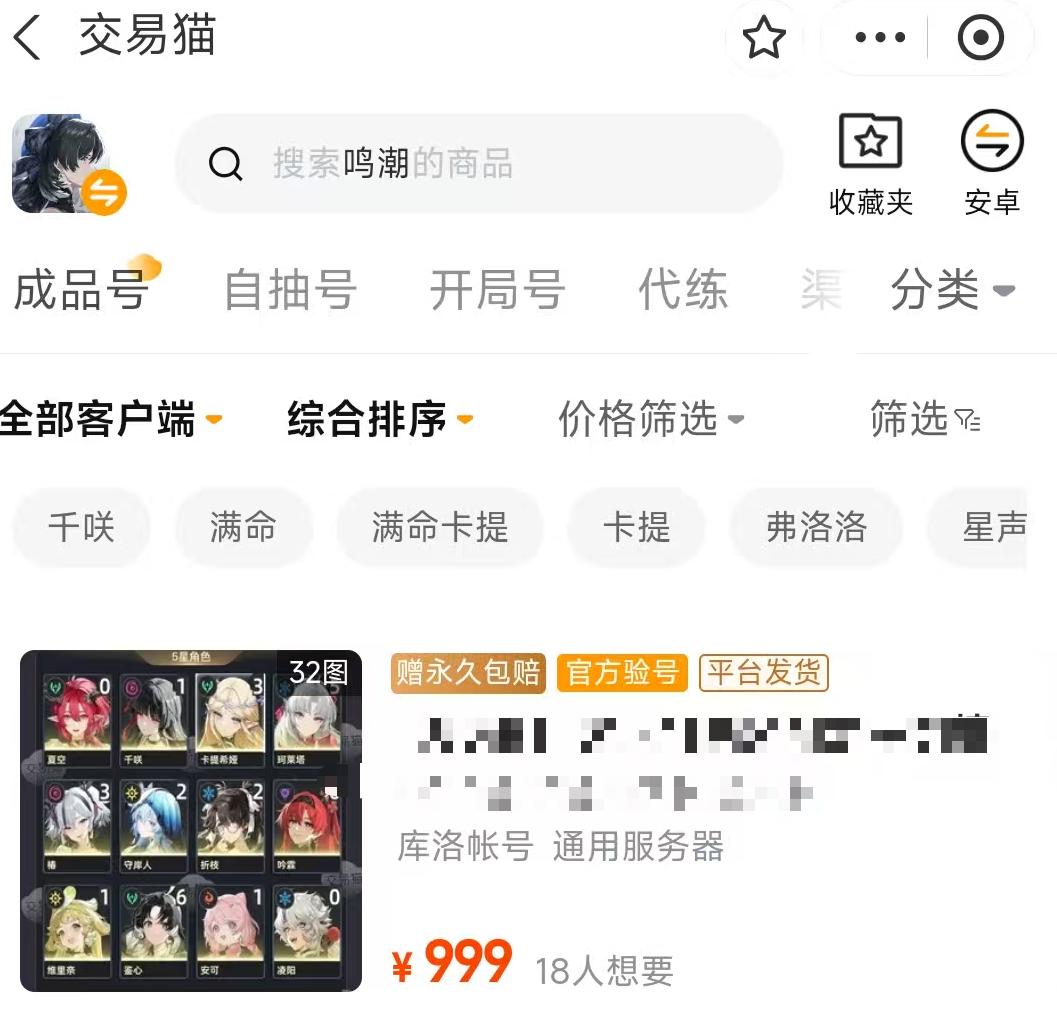The image size is (1057, 1019).
Task: Go back from 交易猫 page
Action: (28, 40)
